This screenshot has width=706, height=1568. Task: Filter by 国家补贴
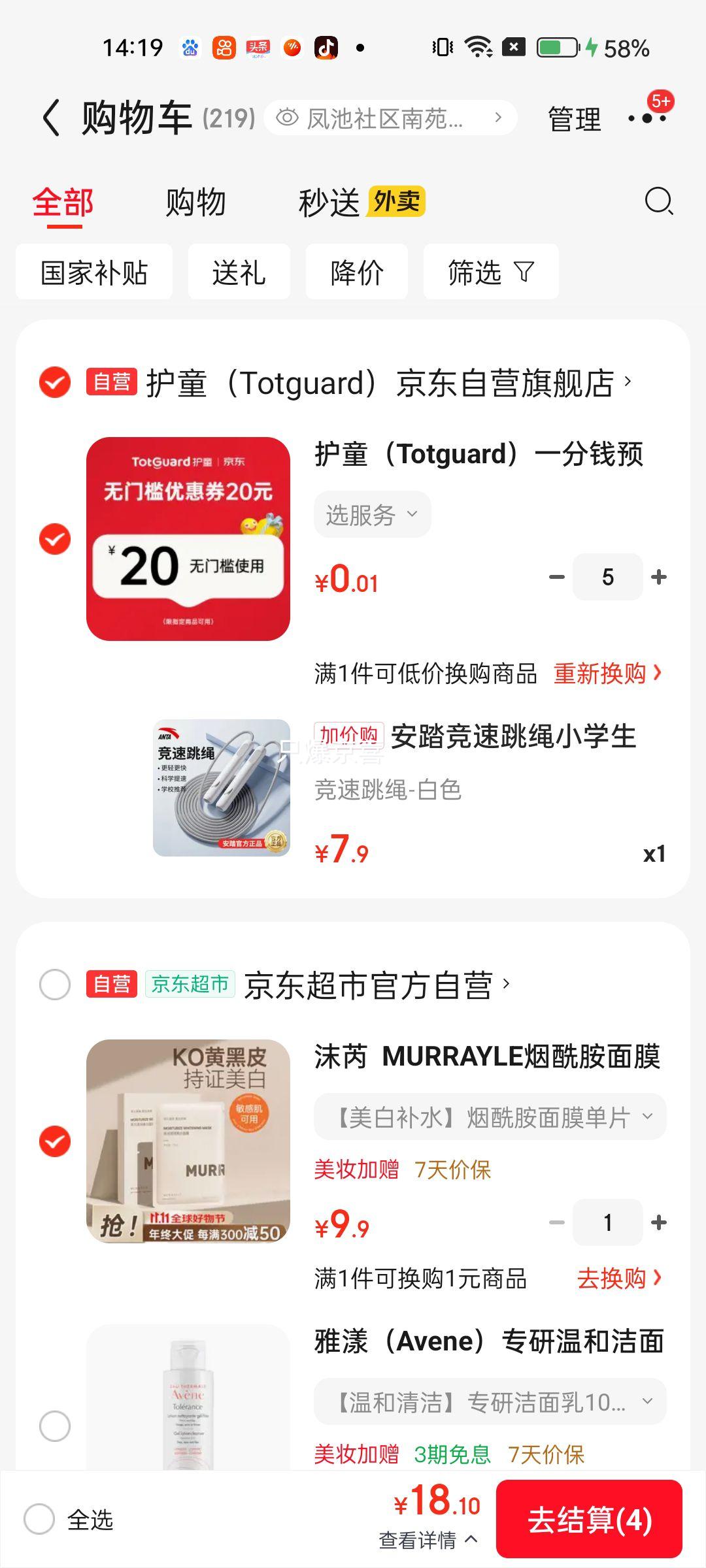pyautogui.click(x=94, y=272)
